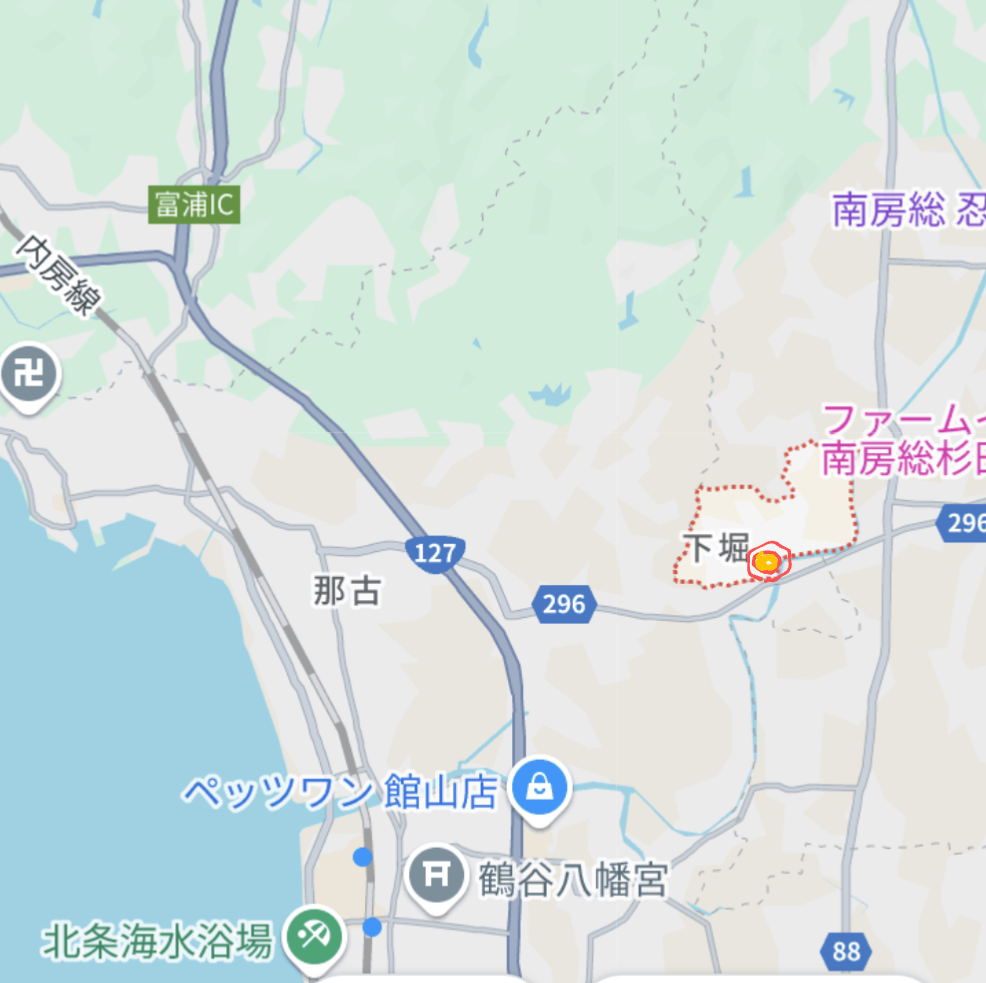Tap the Buddhist temple marker near 内房線
This screenshot has width=986, height=983.
coord(27,376)
